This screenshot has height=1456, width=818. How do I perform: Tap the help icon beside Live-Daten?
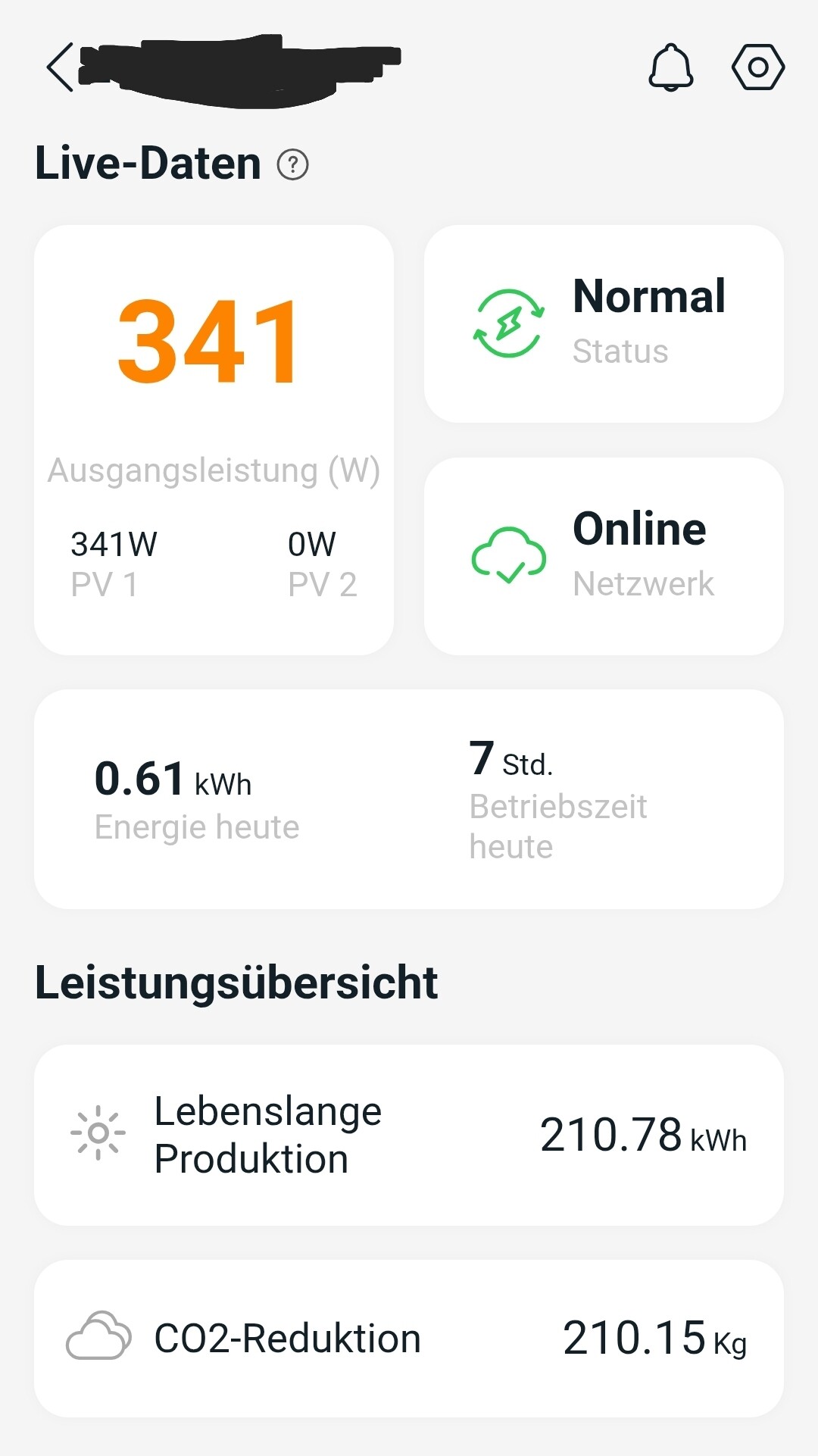[x=293, y=164]
